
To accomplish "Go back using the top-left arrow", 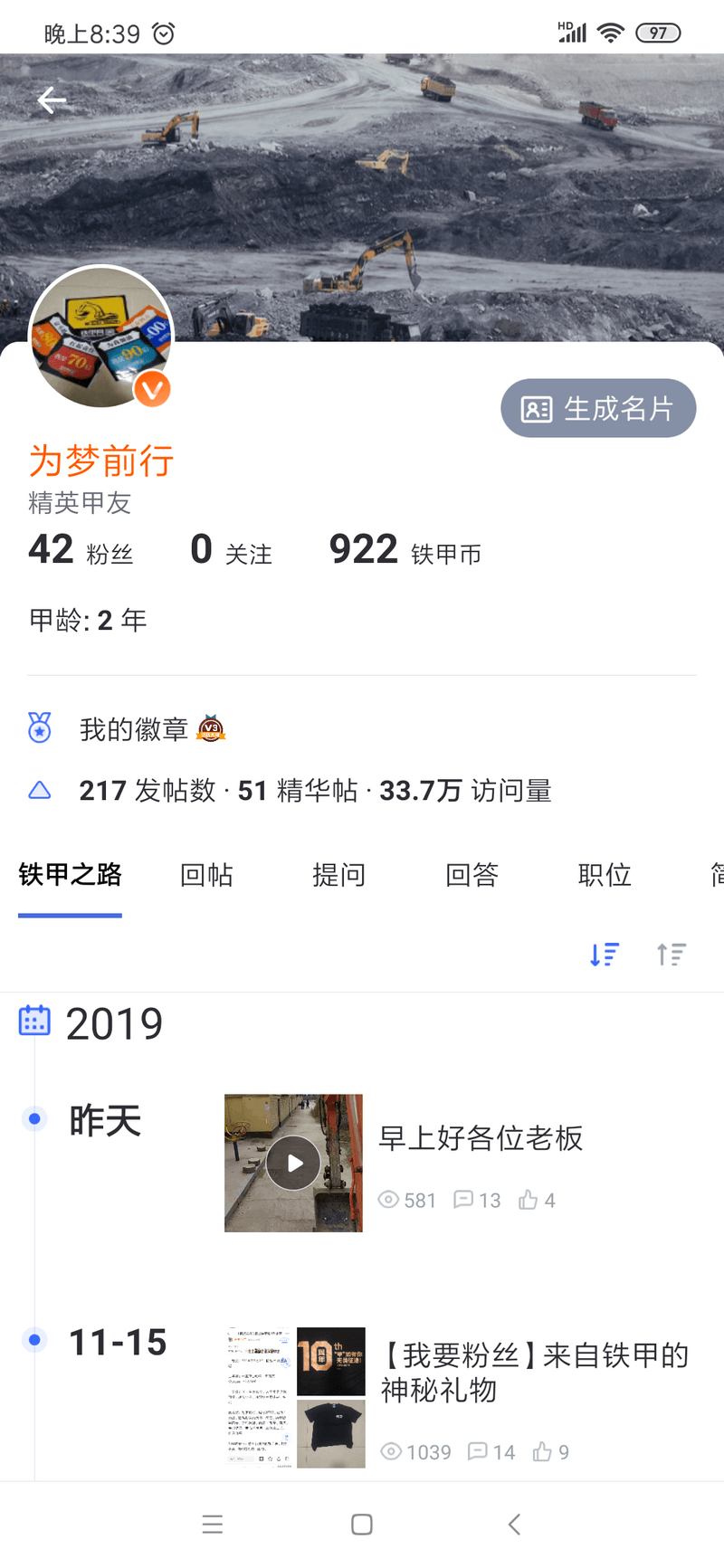I will pos(52,100).
